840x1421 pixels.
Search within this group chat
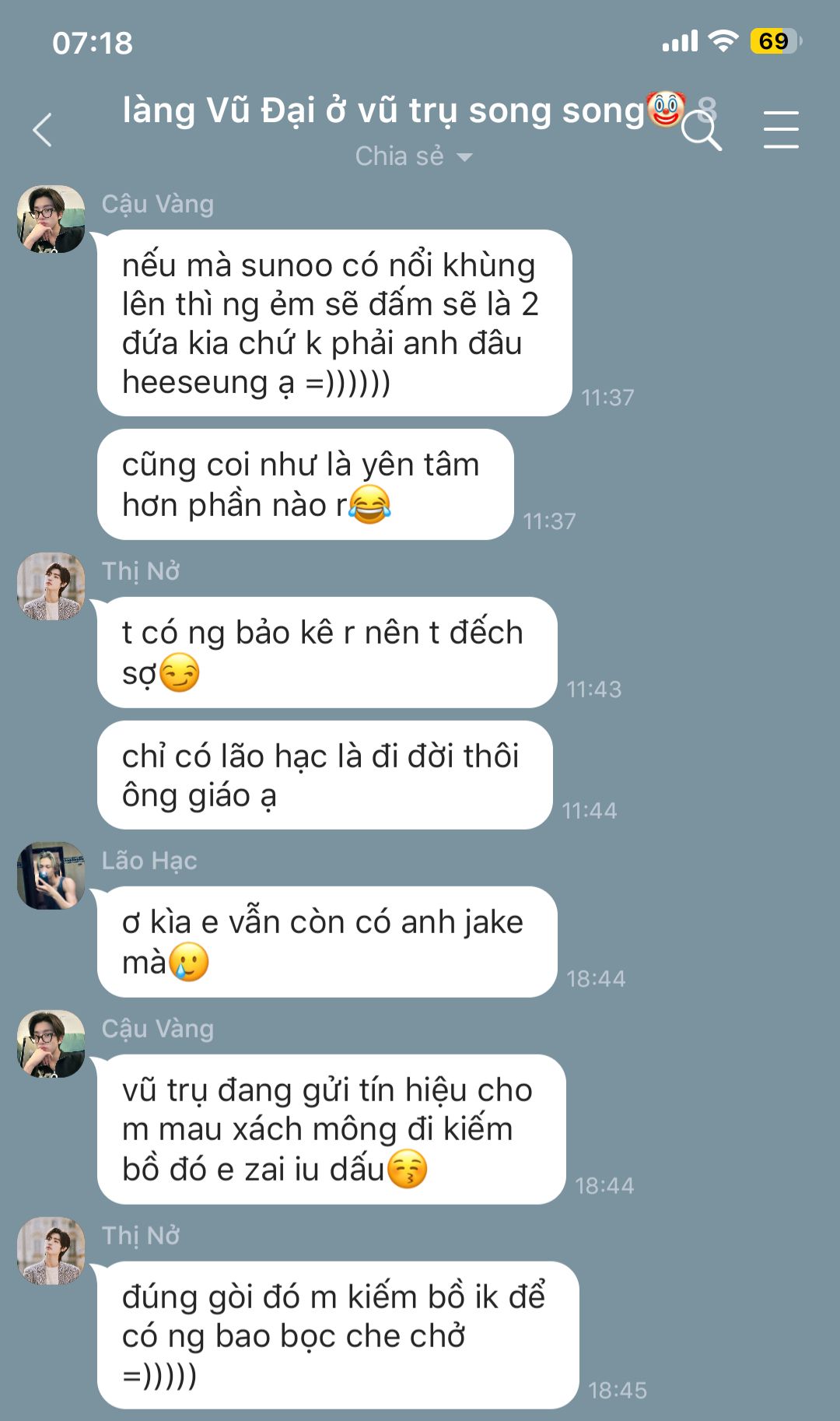point(702,130)
